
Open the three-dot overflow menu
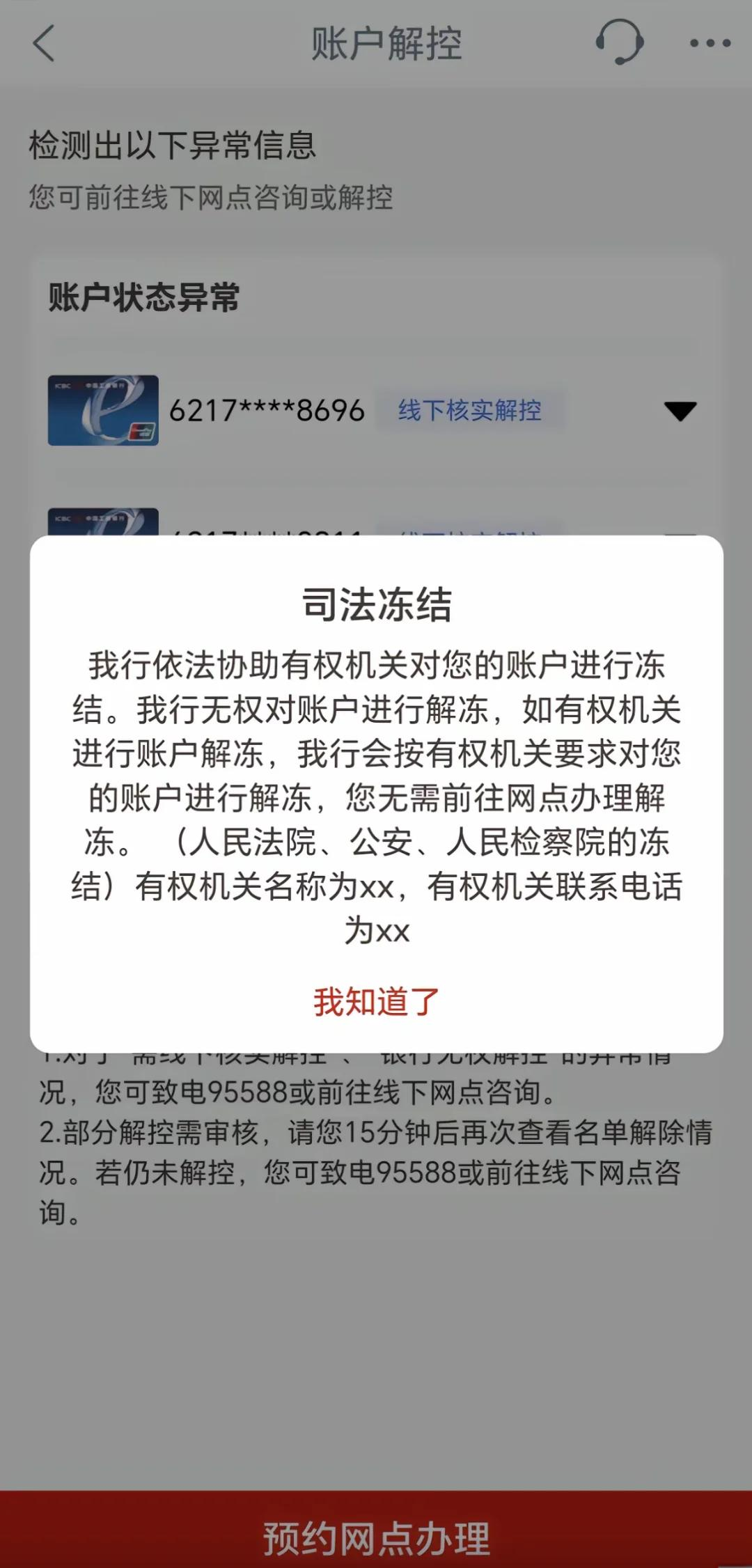pos(710,43)
